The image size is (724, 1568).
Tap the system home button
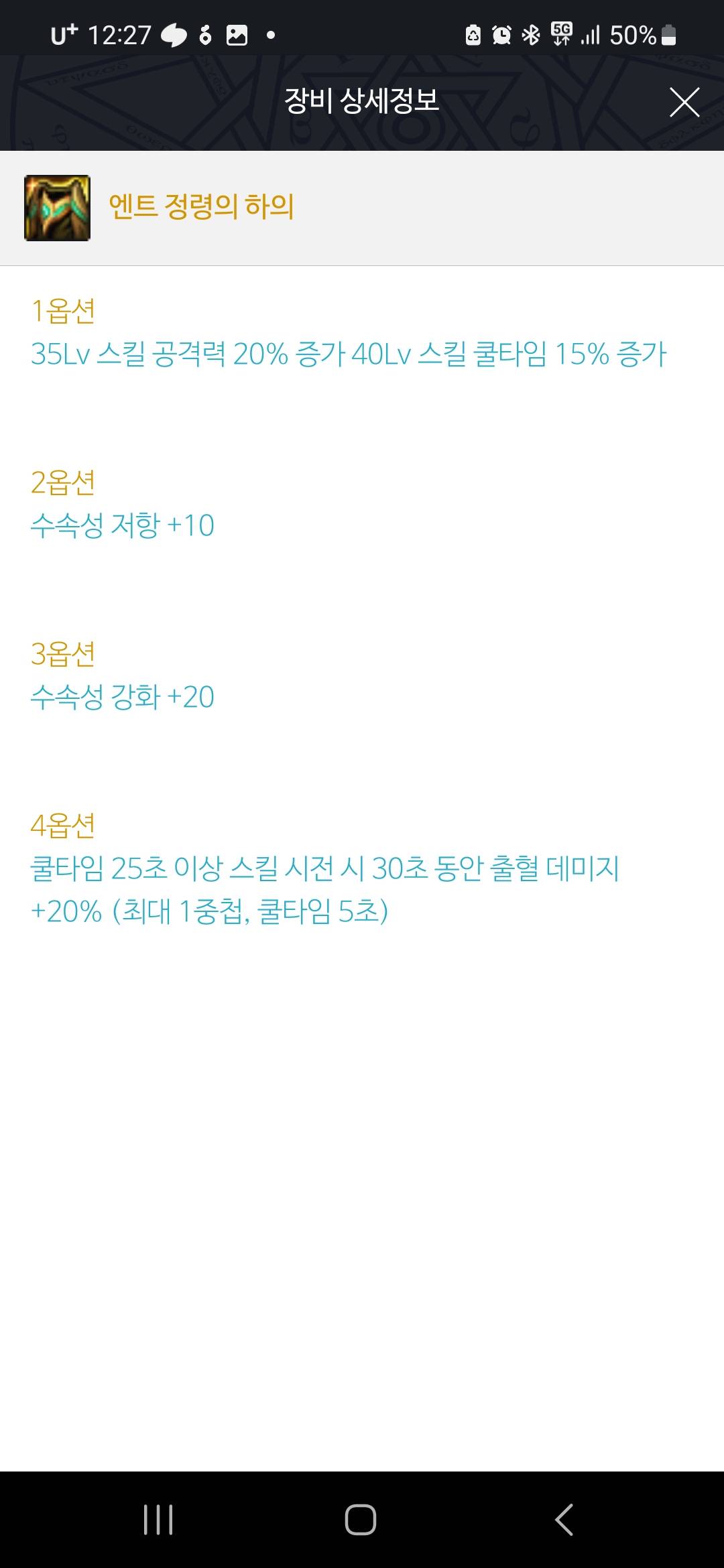tap(361, 1519)
